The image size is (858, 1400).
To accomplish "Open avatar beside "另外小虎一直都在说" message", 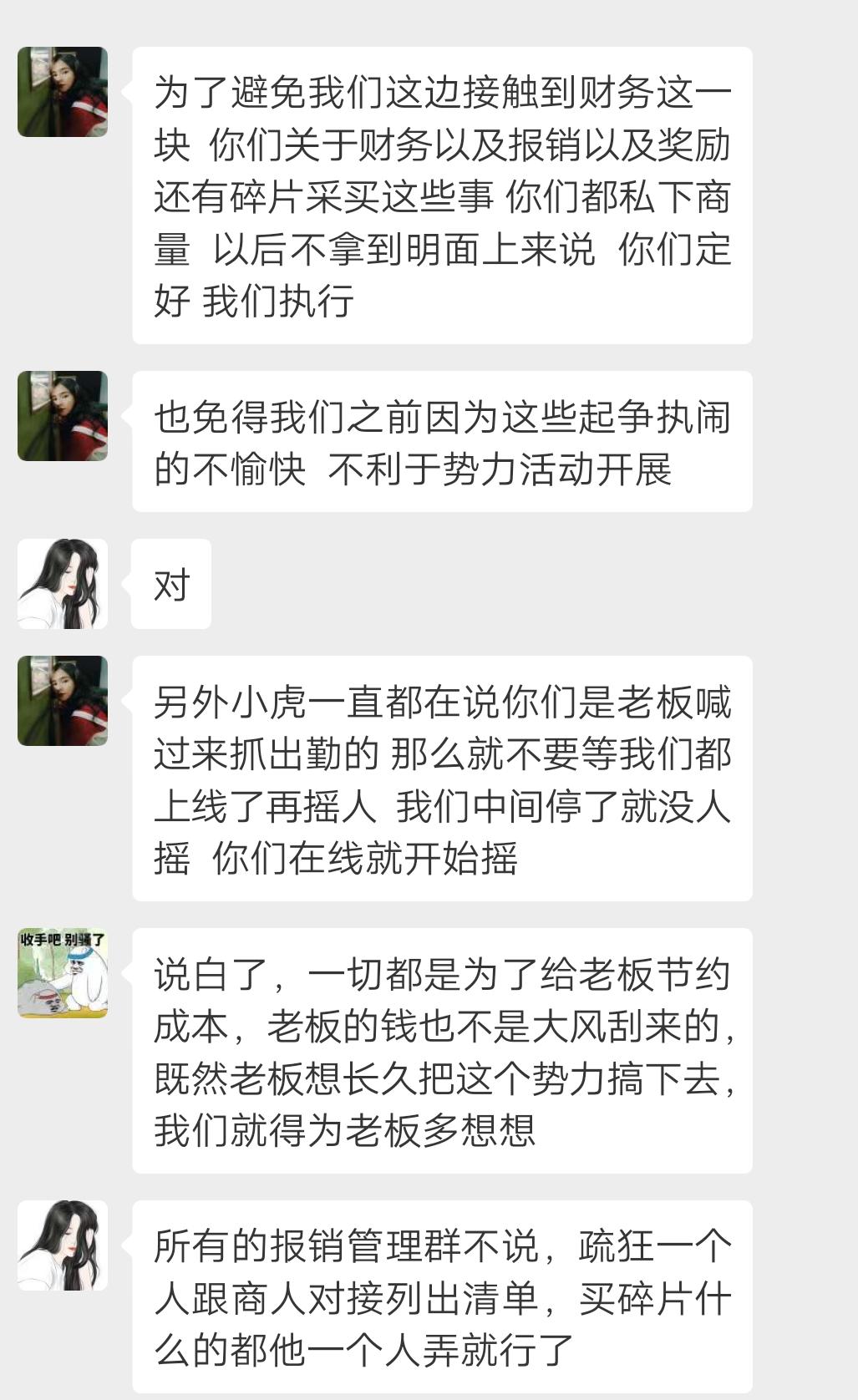I will pyautogui.click(x=63, y=701).
